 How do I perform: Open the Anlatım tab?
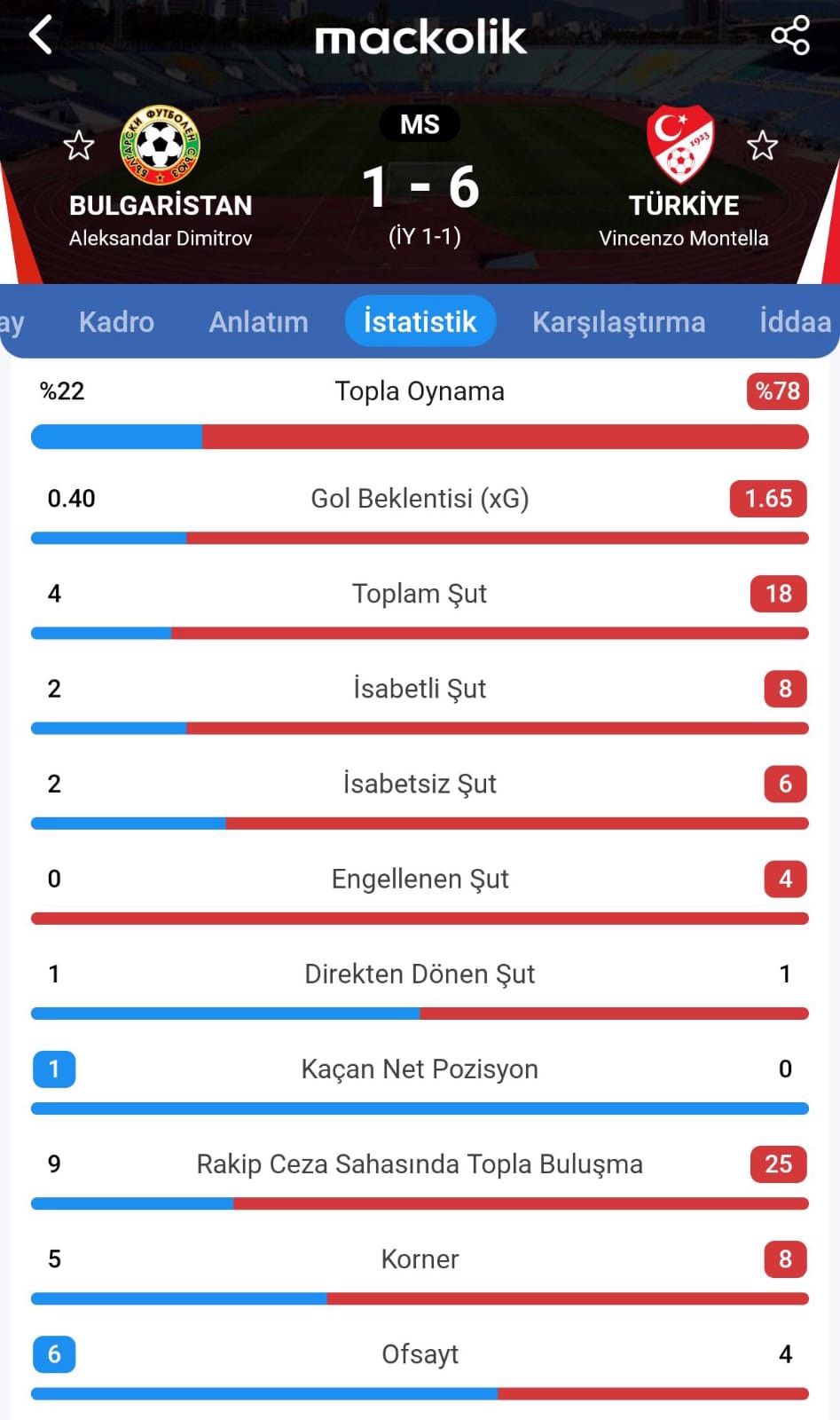click(258, 321)
